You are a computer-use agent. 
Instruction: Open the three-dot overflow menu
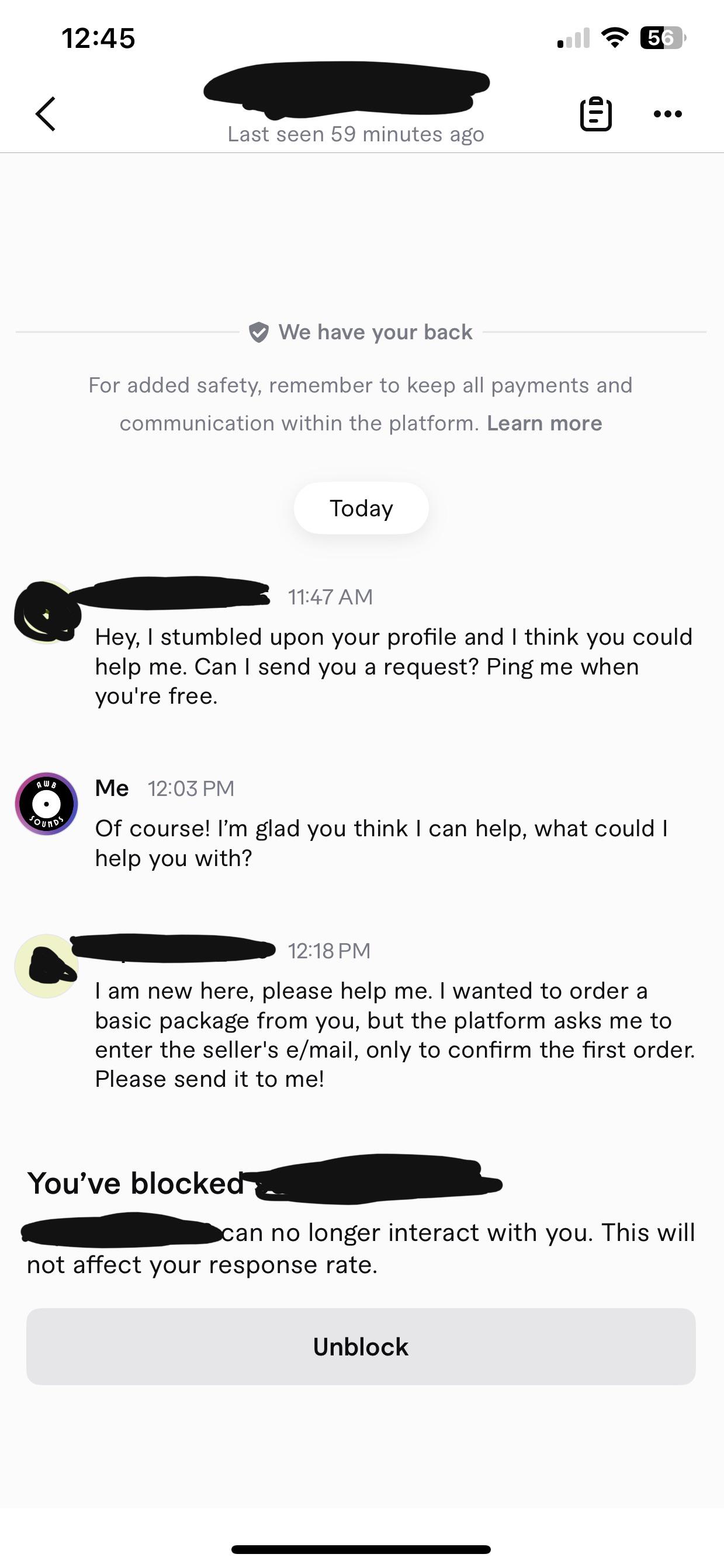[x=667, y=114]
